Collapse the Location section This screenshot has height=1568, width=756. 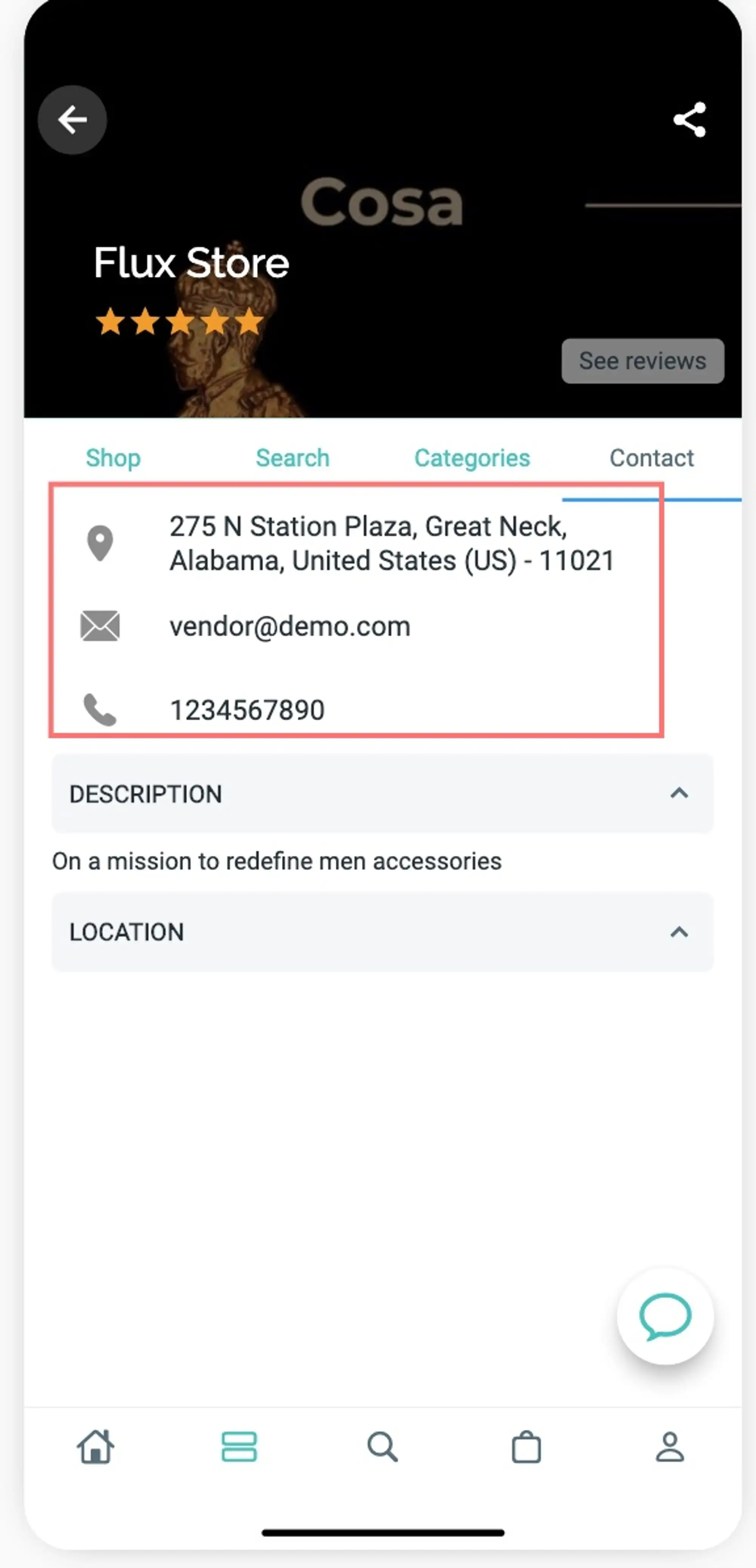679,931
